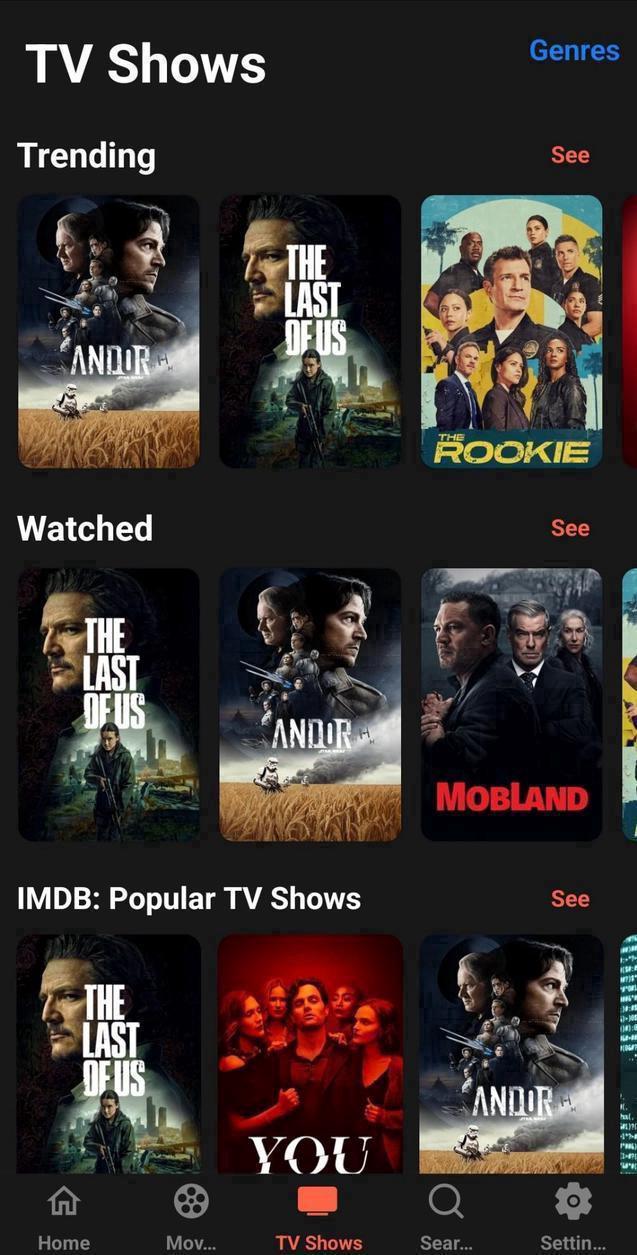Go to the Home tab
Image resolution: width=637 pixels, height=1255 pixels.
point(64,1216)
